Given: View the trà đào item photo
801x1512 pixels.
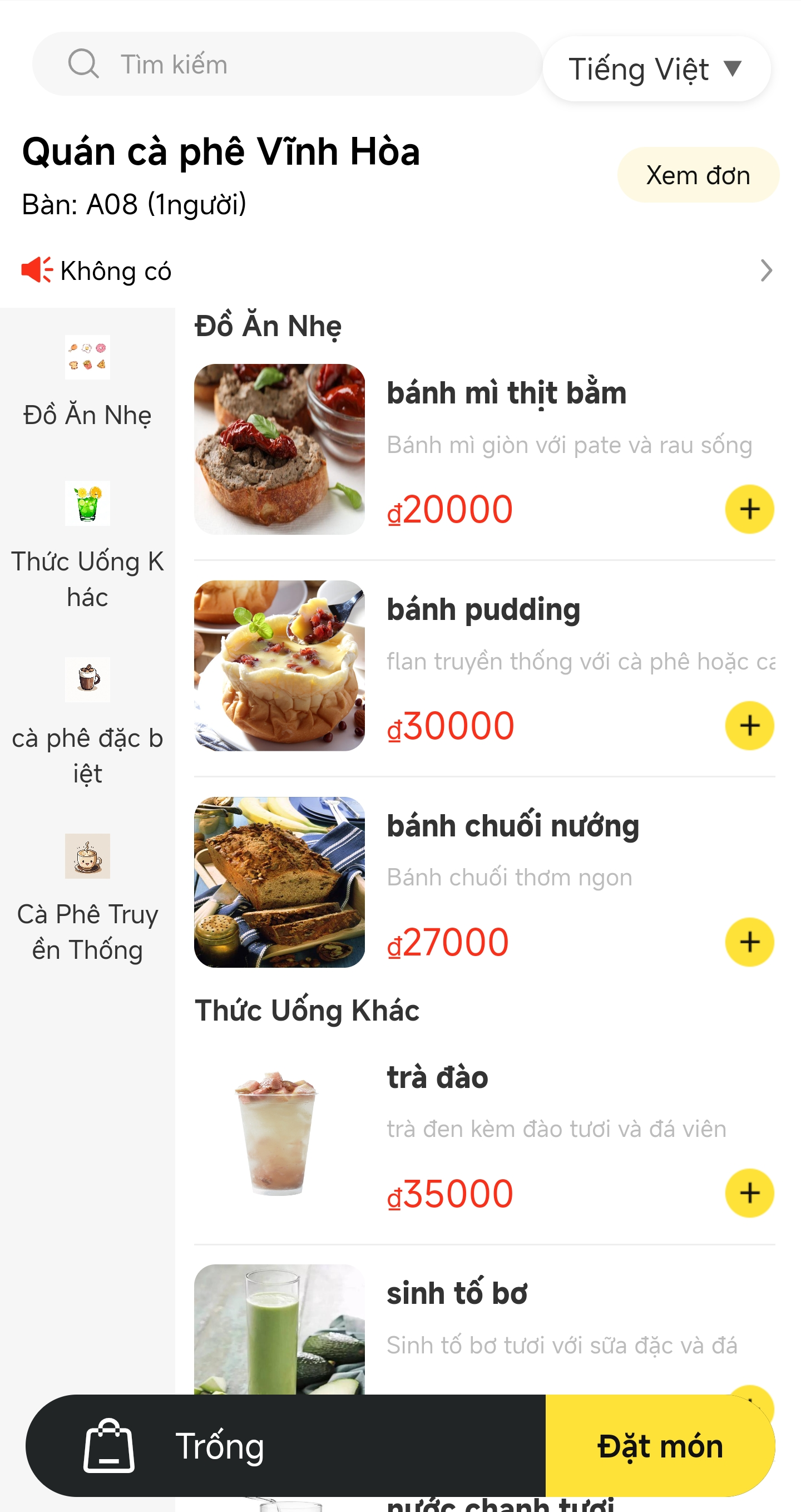Looking at the screenshot, I should pyautogui.click(x=279, y=1134).
